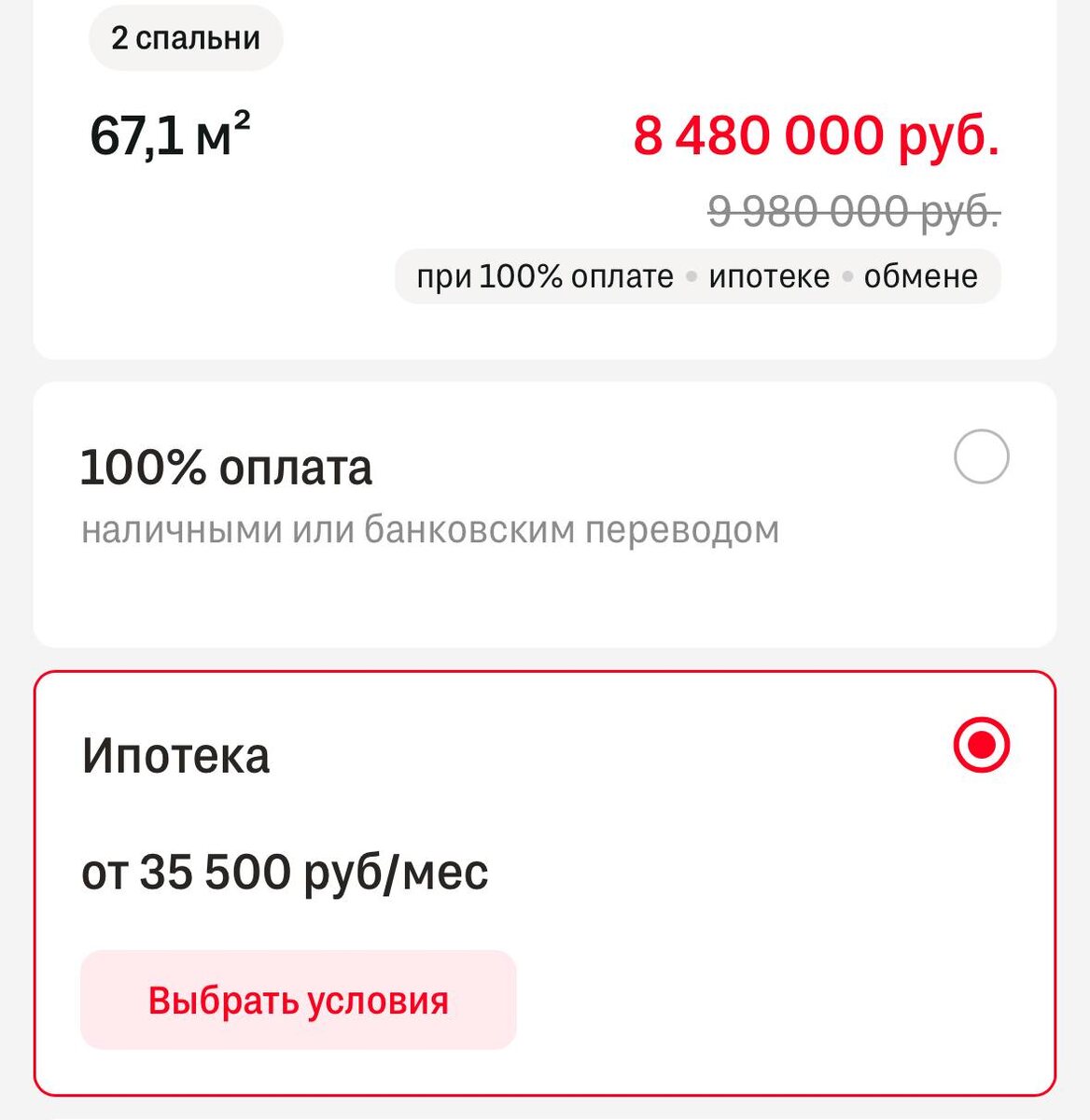Click the '2 спальни' tag

pyautogui.click(x=184, y=37)
